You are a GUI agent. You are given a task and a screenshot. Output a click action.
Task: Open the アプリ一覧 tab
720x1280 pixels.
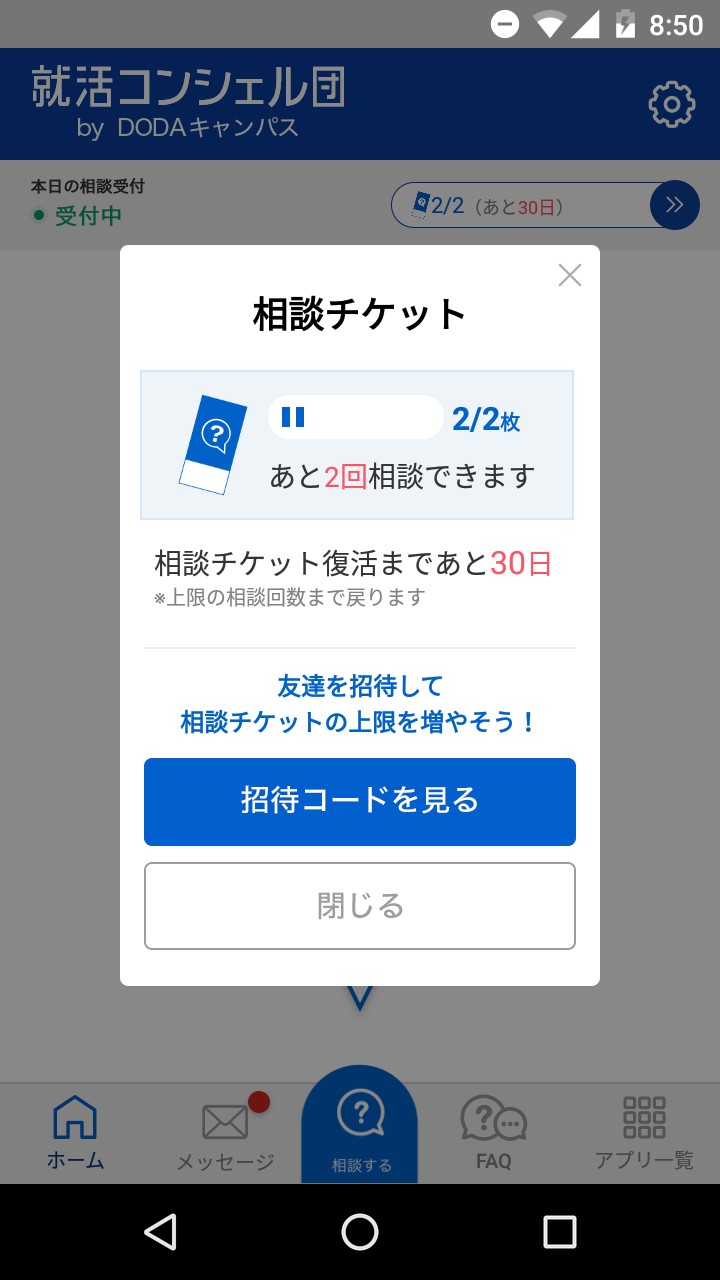click(644, 1132)
